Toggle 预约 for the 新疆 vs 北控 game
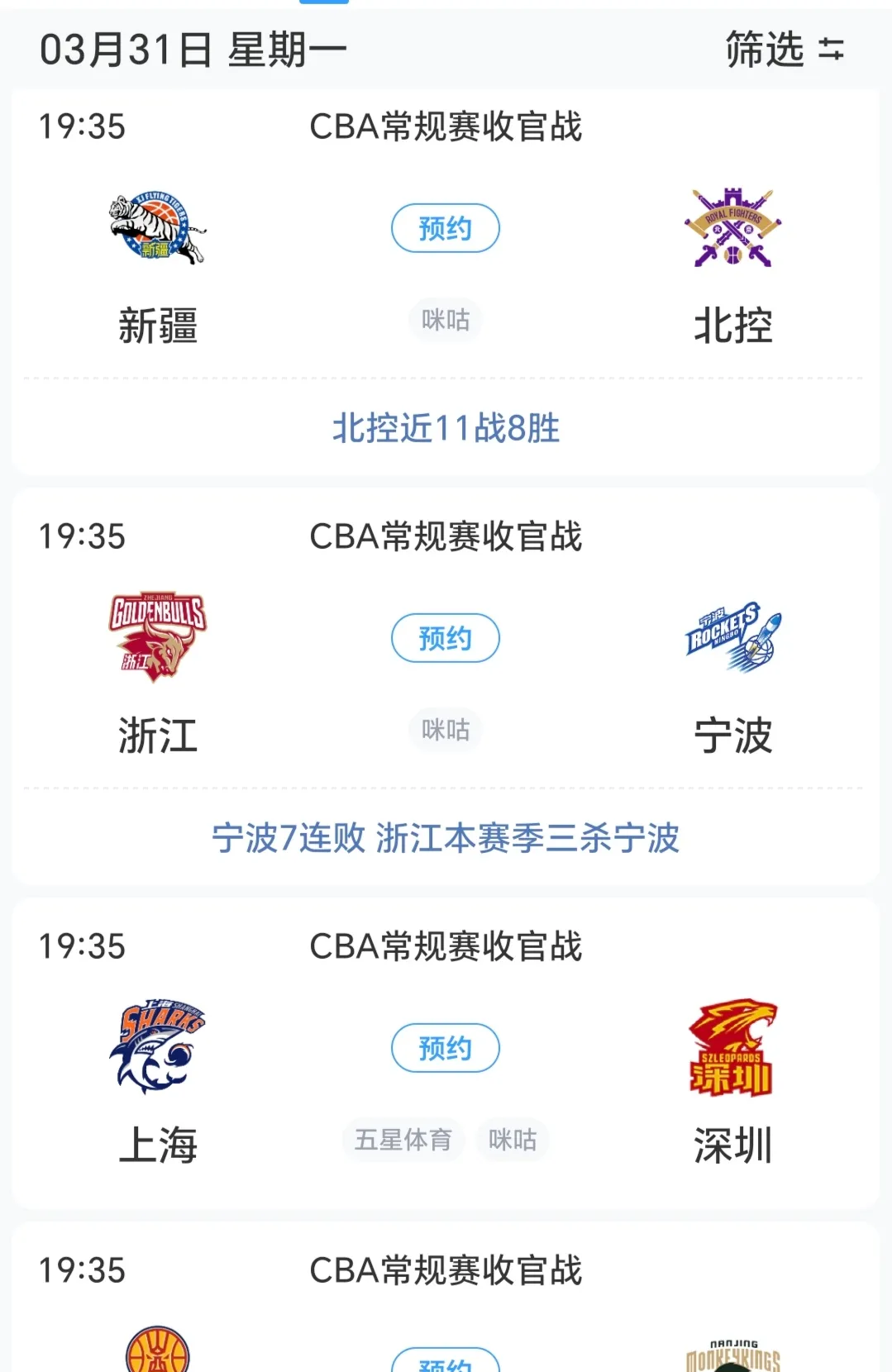This screenshot has height=1372, width=892. point(445,228)
